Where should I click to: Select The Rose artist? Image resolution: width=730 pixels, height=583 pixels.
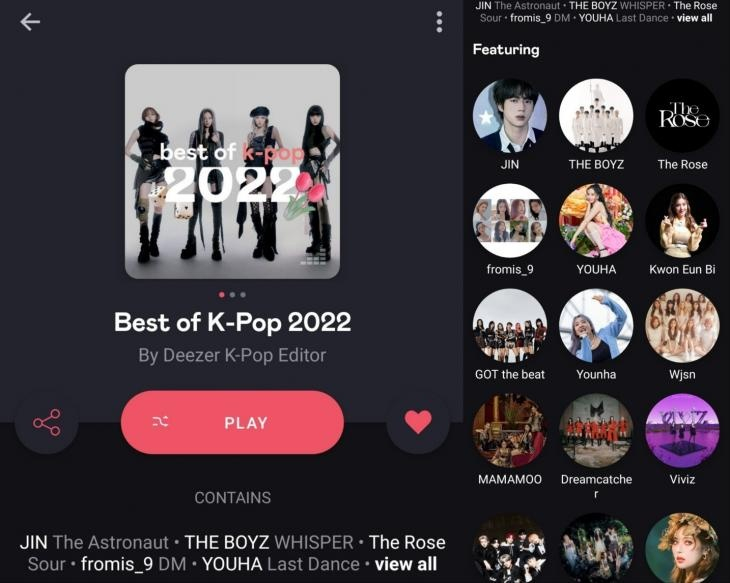[x=682, y=116]
